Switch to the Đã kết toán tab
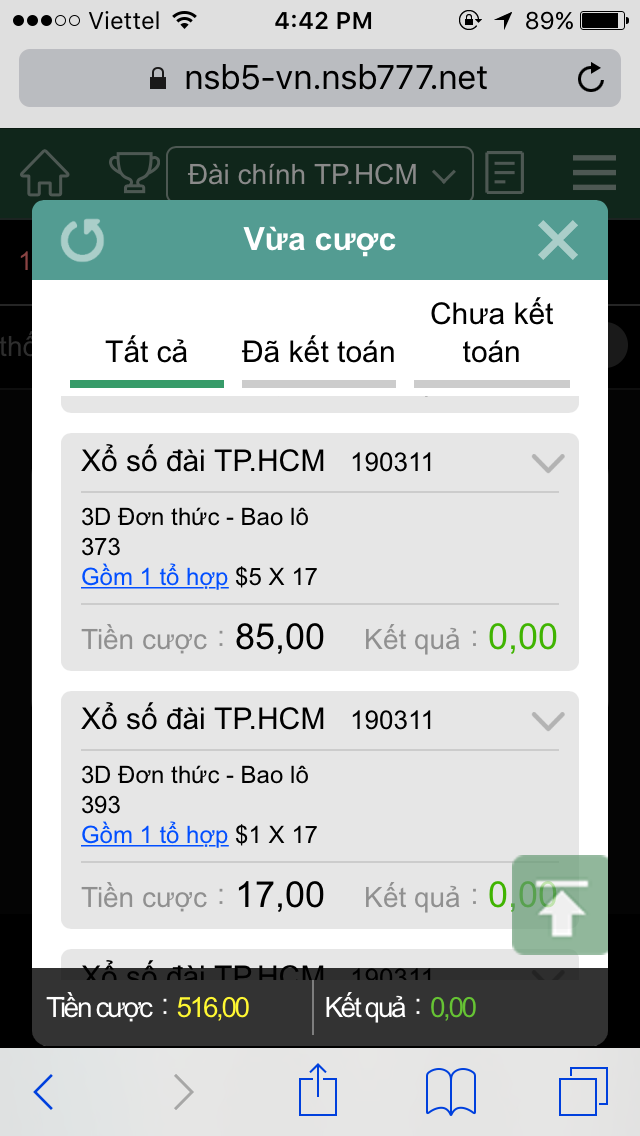The height and width of the screenshot is (1136, 640). 318,352
